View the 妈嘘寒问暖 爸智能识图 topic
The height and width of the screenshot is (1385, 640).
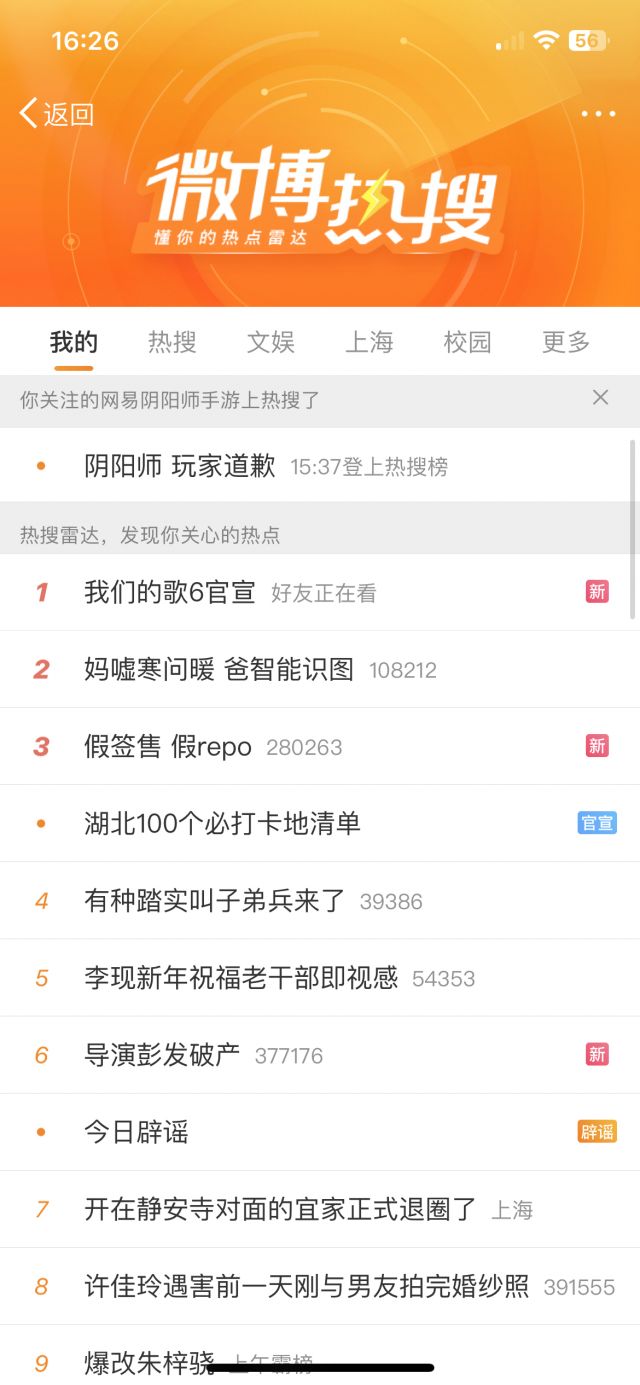click(219, 669)
